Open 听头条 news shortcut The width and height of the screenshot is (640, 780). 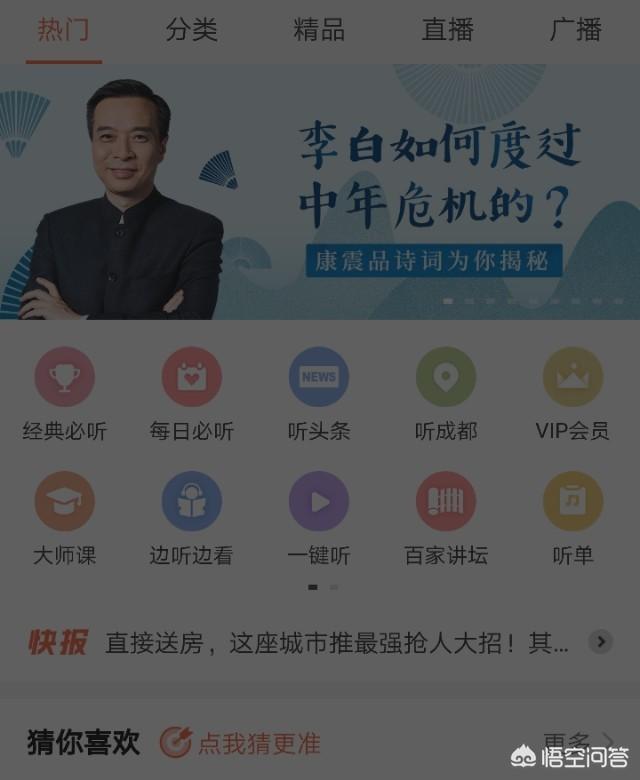tap(318, 377)
